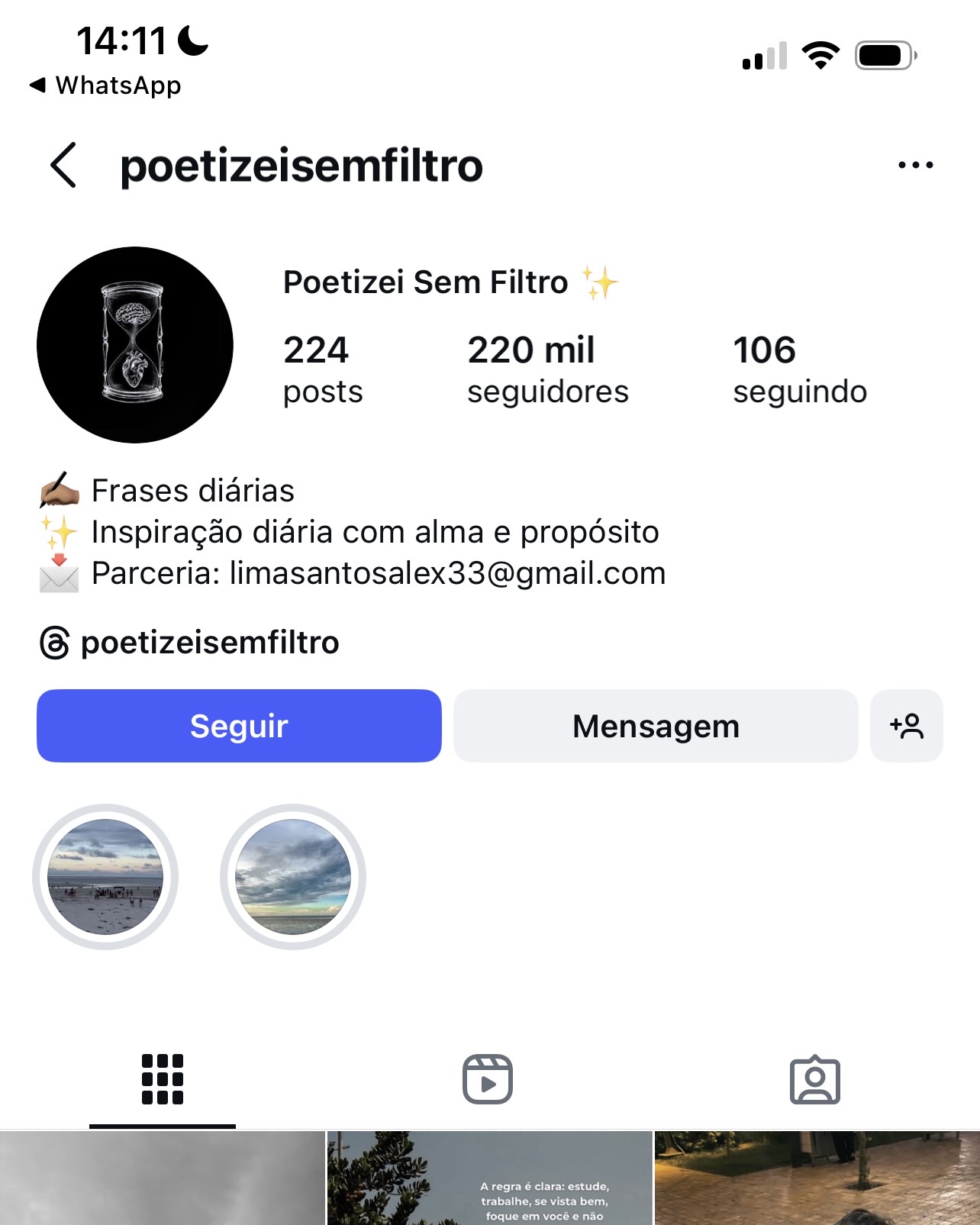Open the cloudy sky story highlight
Viewport: 980px width, 1225px height.
coord(292,878)
